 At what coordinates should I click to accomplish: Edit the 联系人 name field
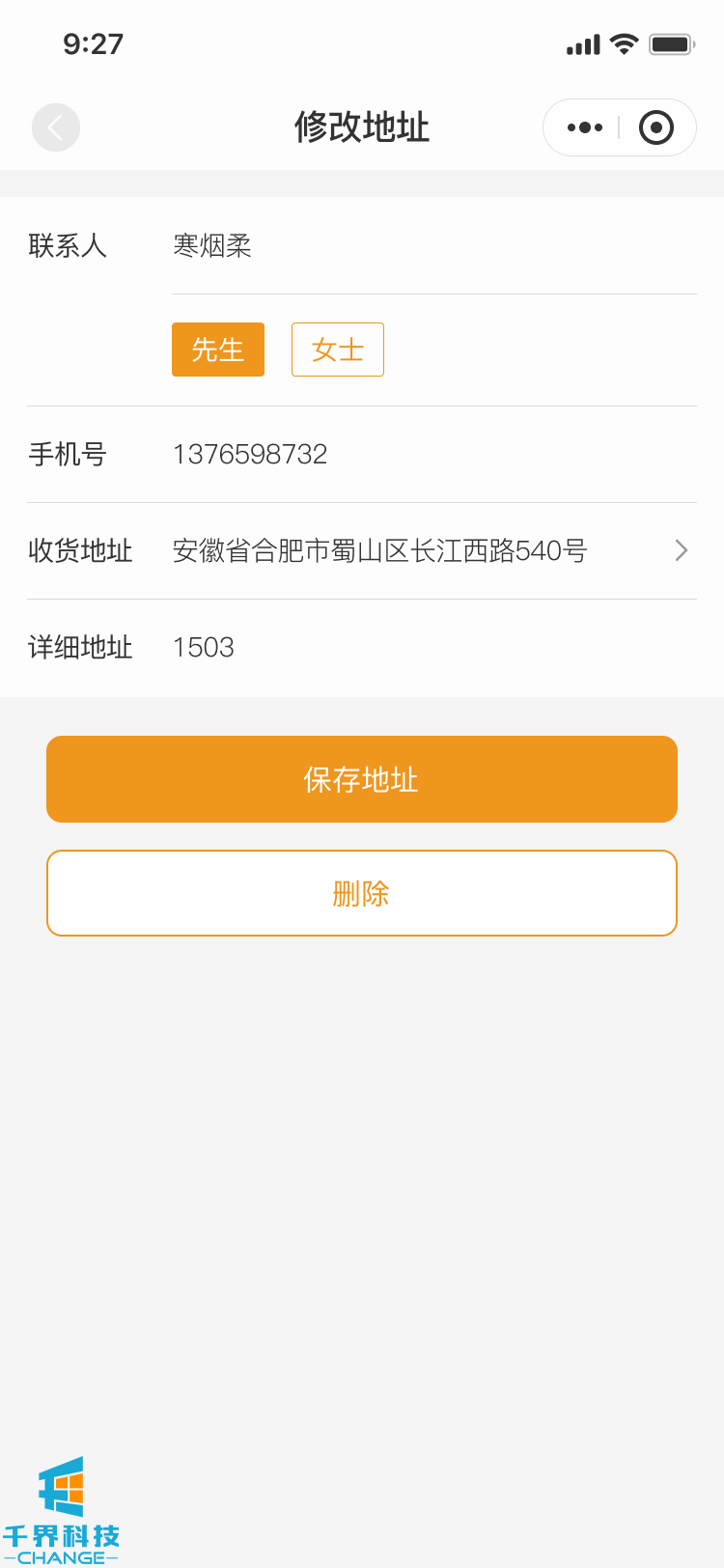432,246
